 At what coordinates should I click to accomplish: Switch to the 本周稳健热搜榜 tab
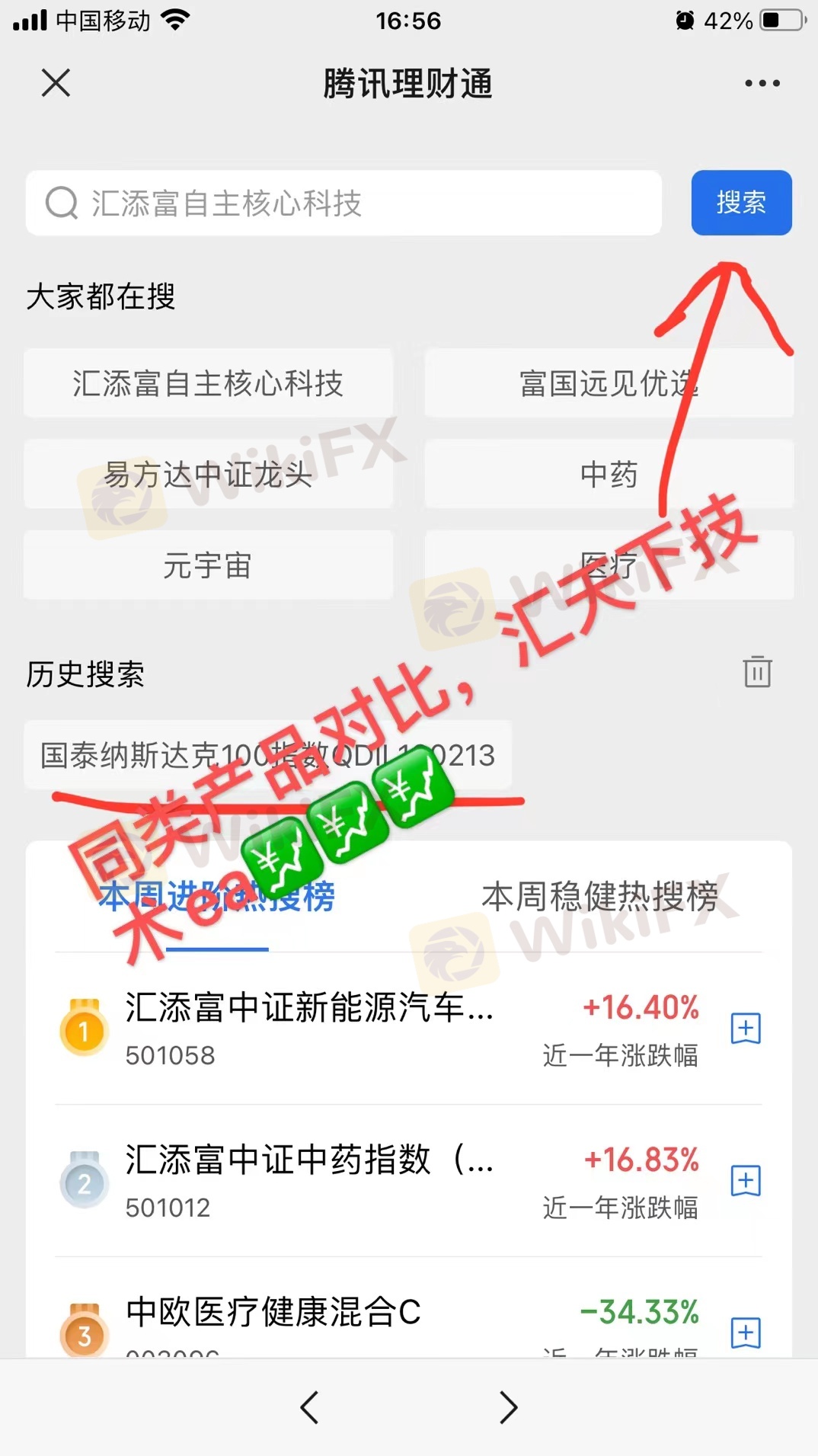click(x=599, y=897)
